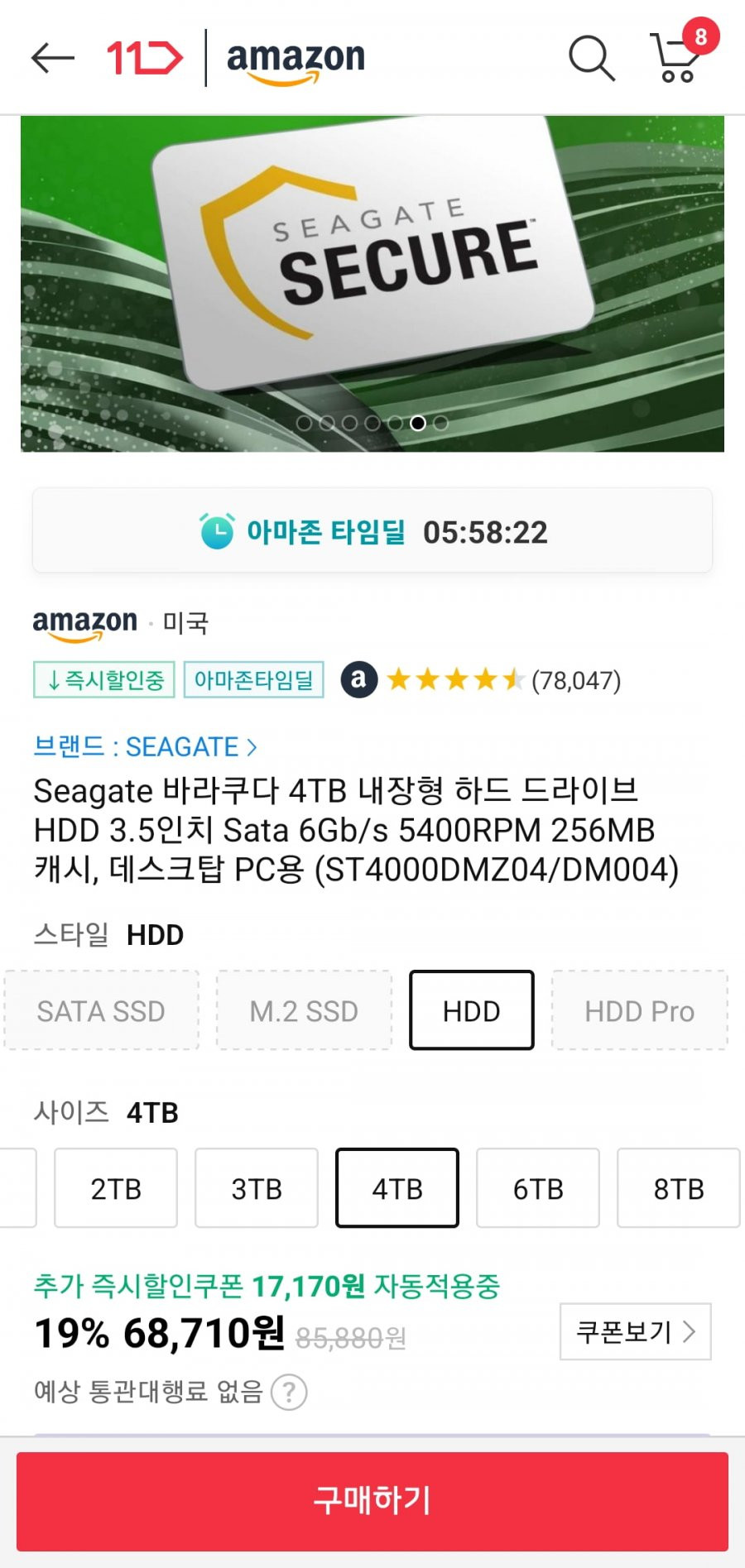This screenshot has width=745, height=1568.
Task: Select the M.2 SSD style
Action: [304, 1010]
